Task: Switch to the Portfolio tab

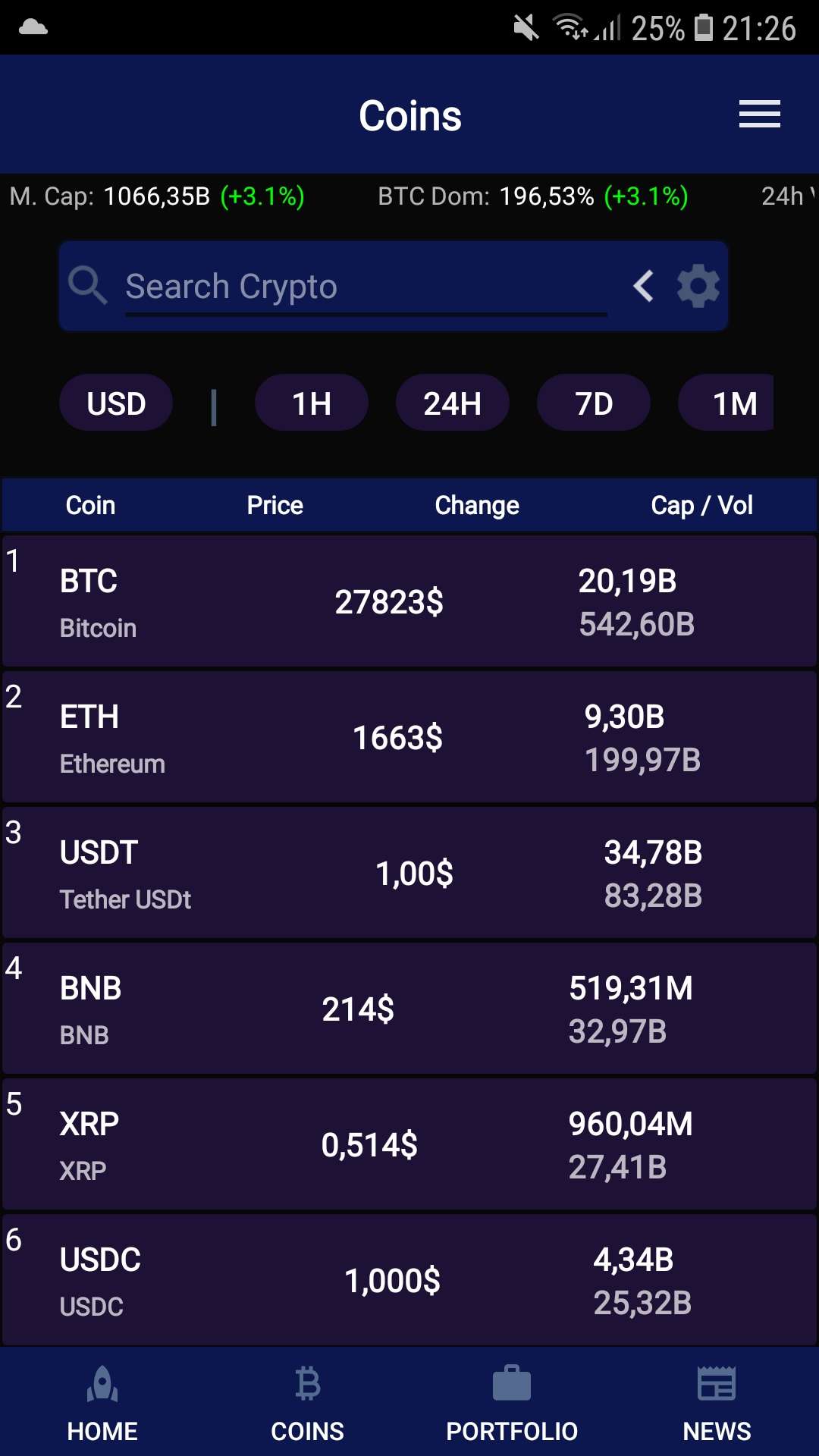Action: (x=512, y=1403)
